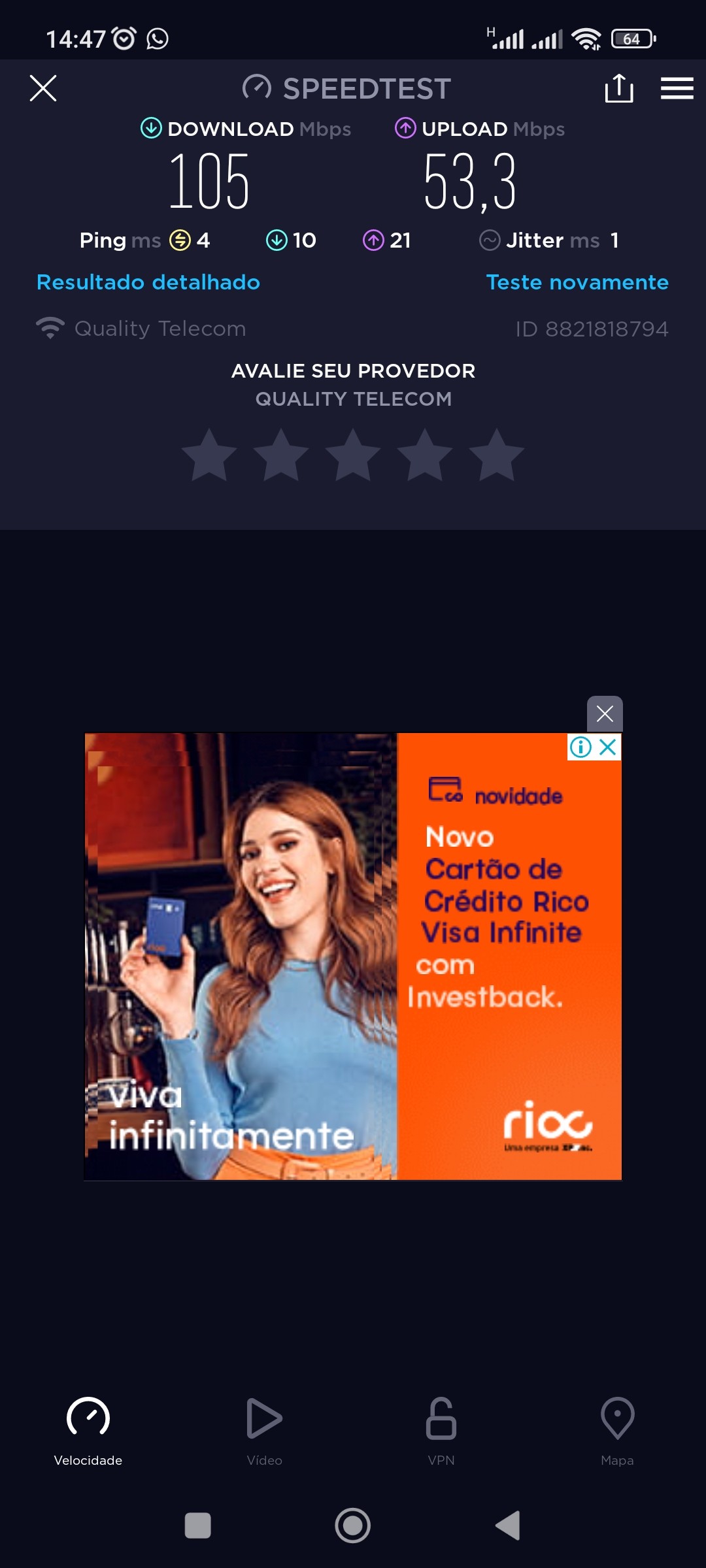Image resolution: width=706 pixels, height=1568 pixels.
Task: Rate Quality Telecom five stars
Action: [x=497, y=456]
